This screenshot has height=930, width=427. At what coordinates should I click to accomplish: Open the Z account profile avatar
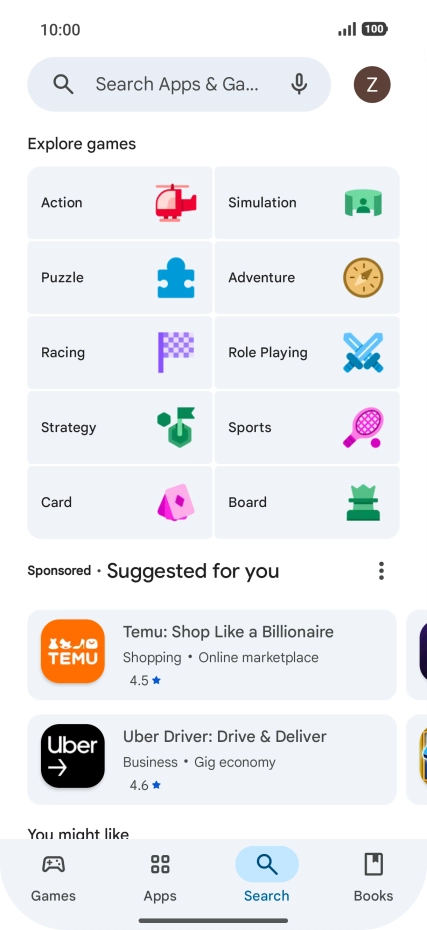372,84
